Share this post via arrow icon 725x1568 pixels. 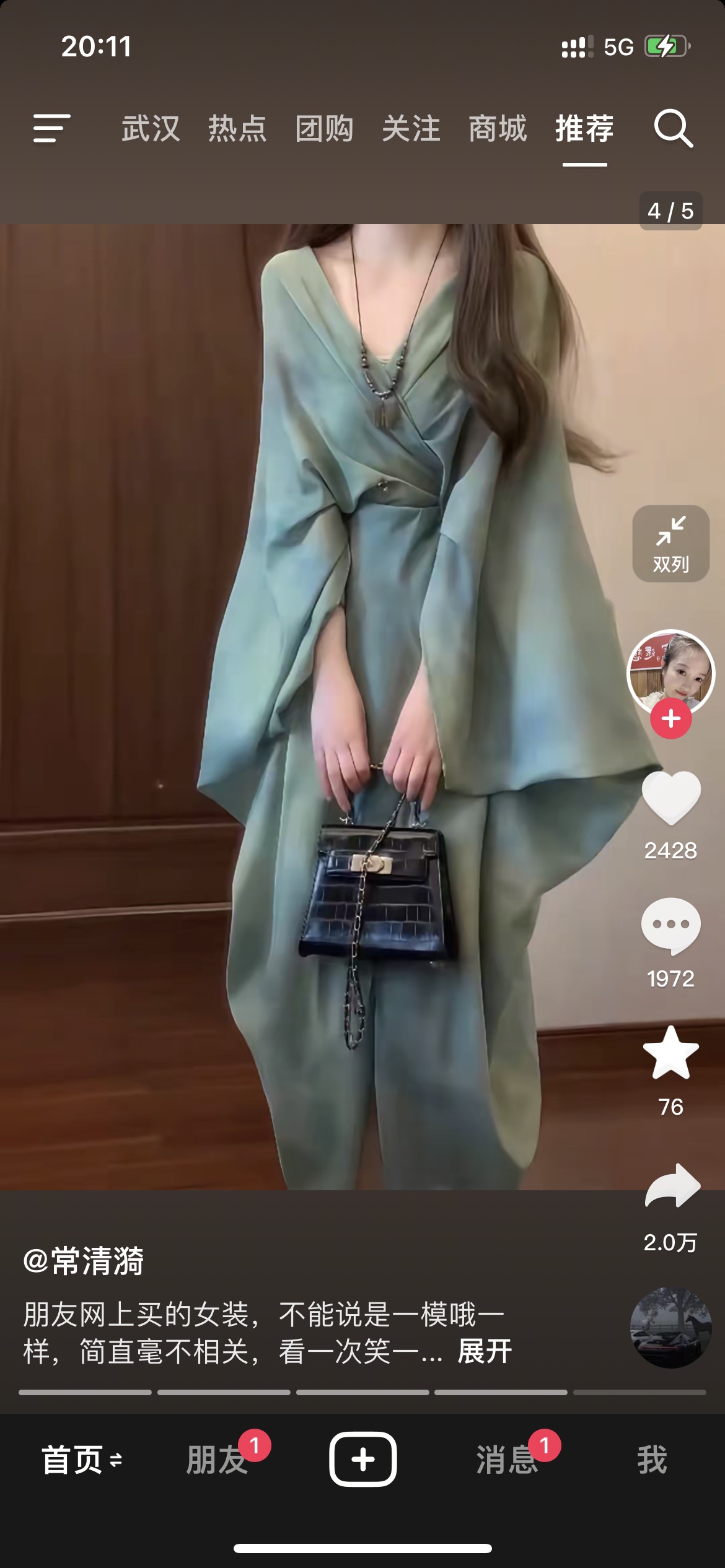pyautogui.click(x=672, y=1185)
